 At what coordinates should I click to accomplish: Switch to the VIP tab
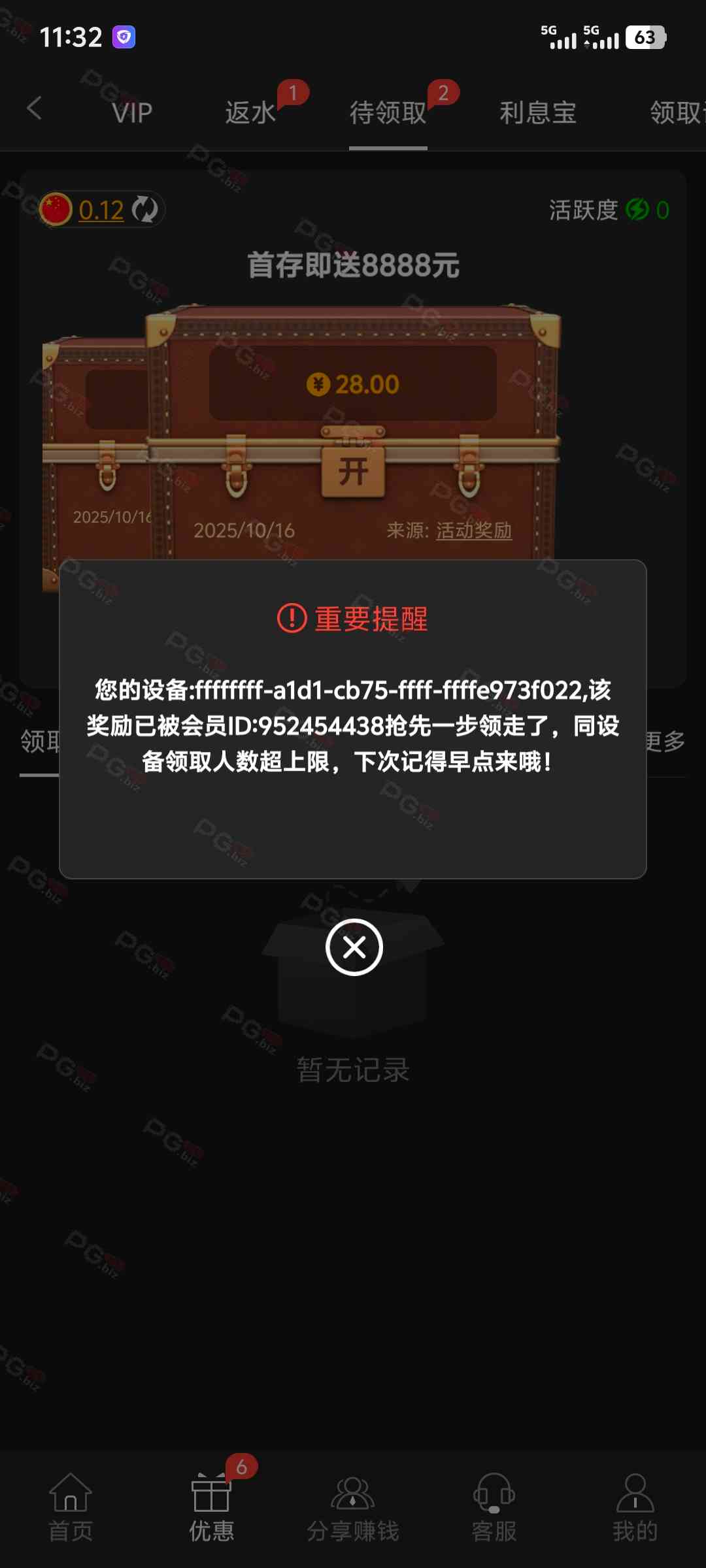[132, 113]
